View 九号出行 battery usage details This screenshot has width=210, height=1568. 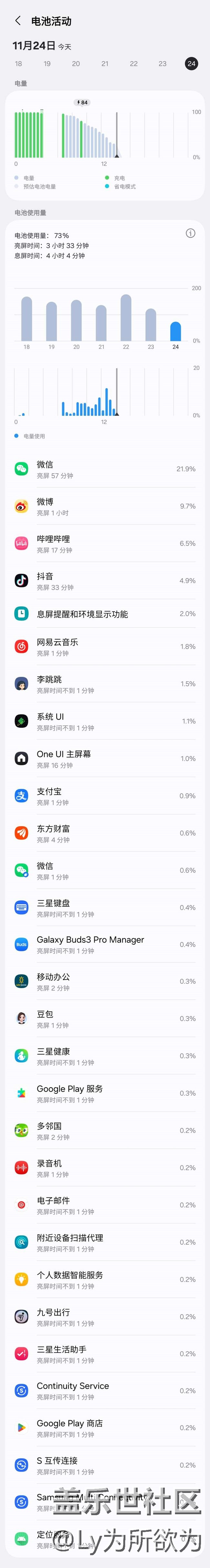point(104,1317)
